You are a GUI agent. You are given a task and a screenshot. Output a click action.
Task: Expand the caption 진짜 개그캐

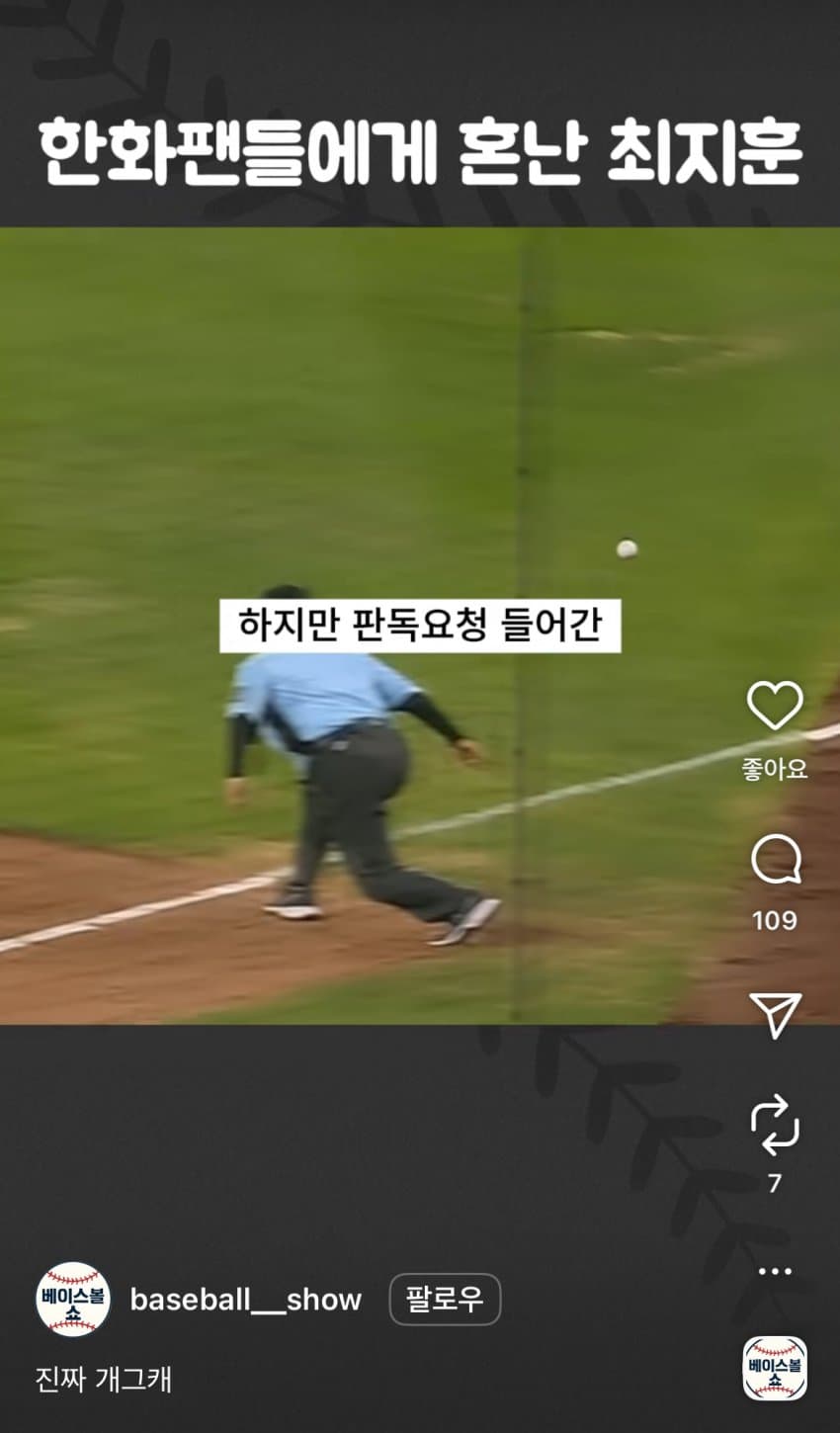(x=104, y=1380)
